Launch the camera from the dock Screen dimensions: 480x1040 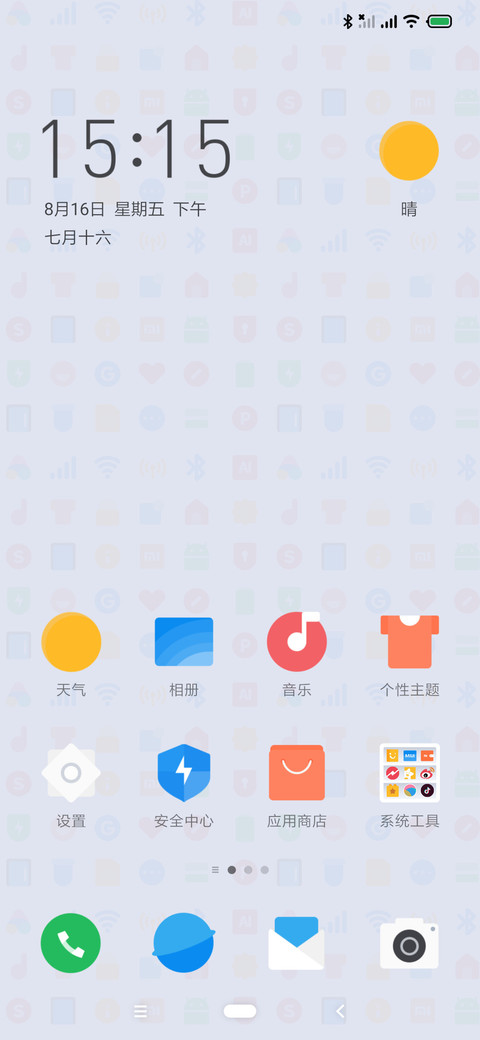pos(409,943)
